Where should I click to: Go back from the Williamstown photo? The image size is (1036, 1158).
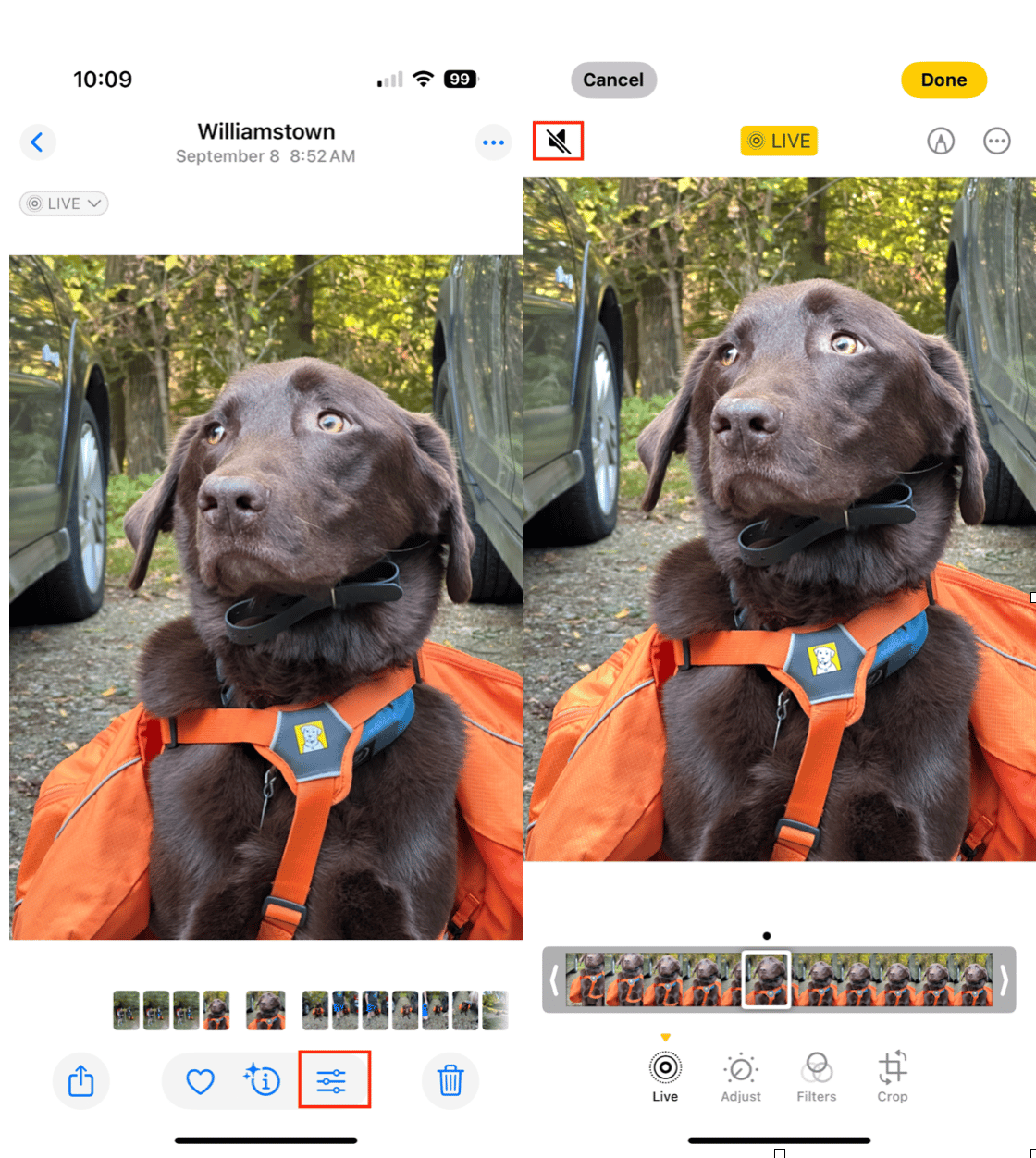click(38, 142)
